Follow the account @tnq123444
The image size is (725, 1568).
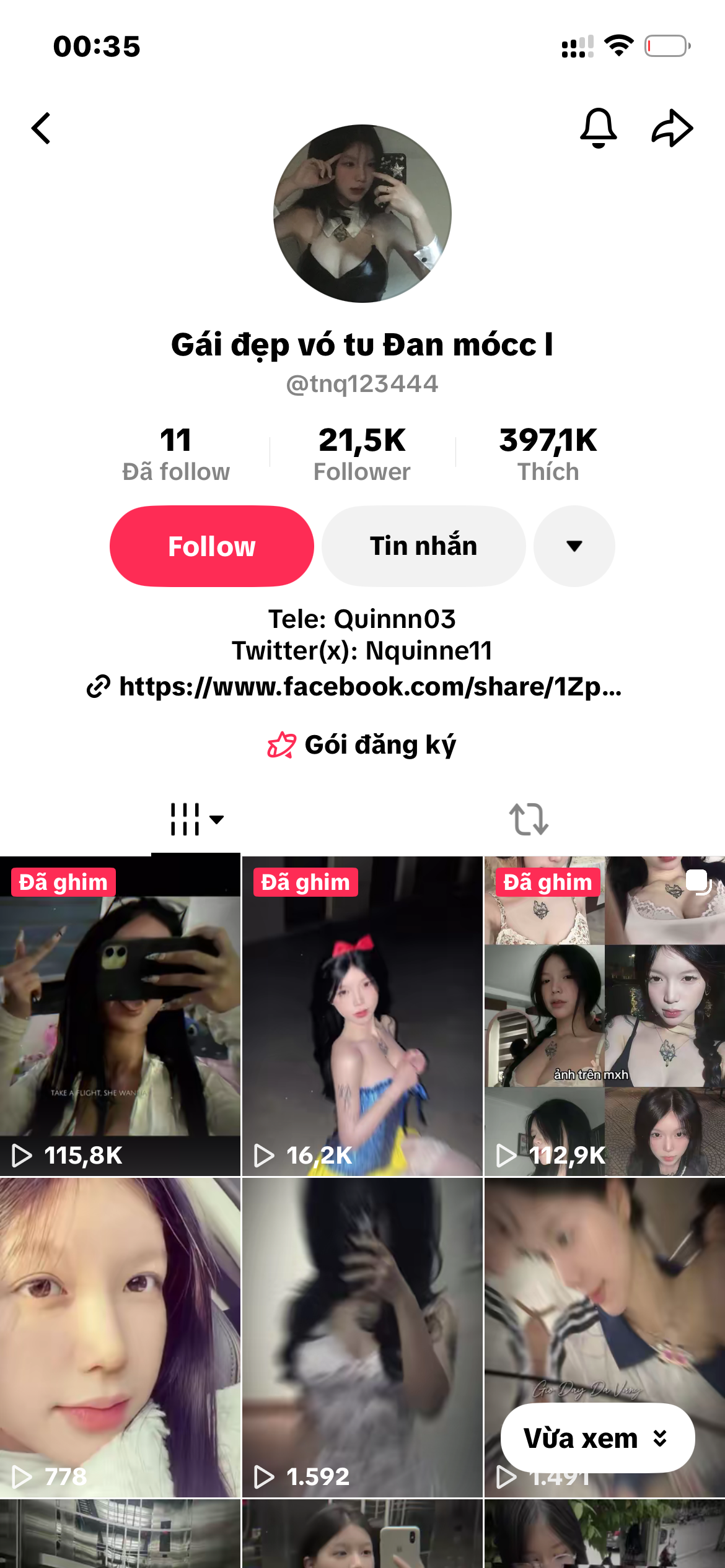tap(212, 546)
